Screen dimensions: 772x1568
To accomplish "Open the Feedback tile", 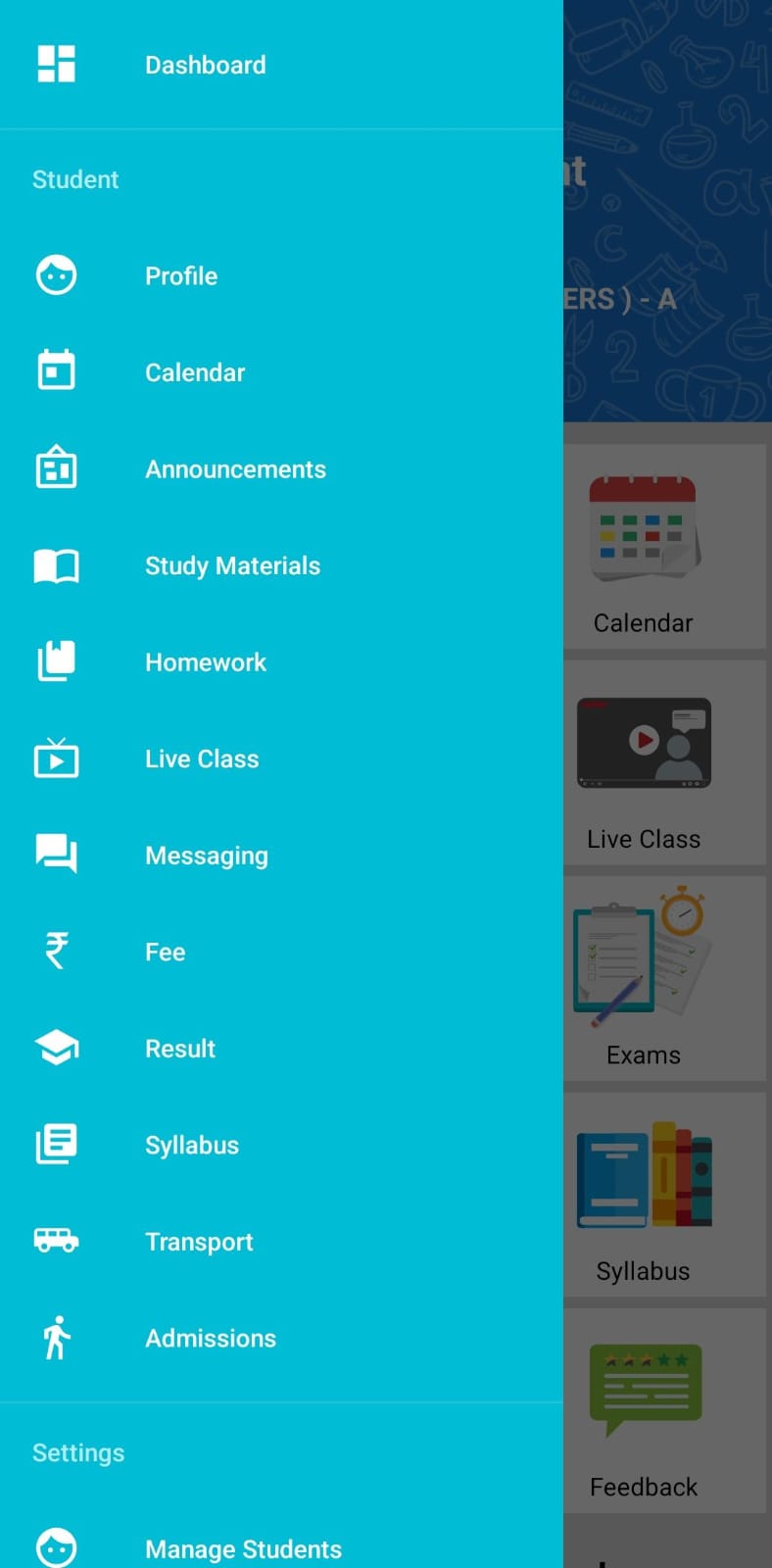I will [x=644, y=1411].
